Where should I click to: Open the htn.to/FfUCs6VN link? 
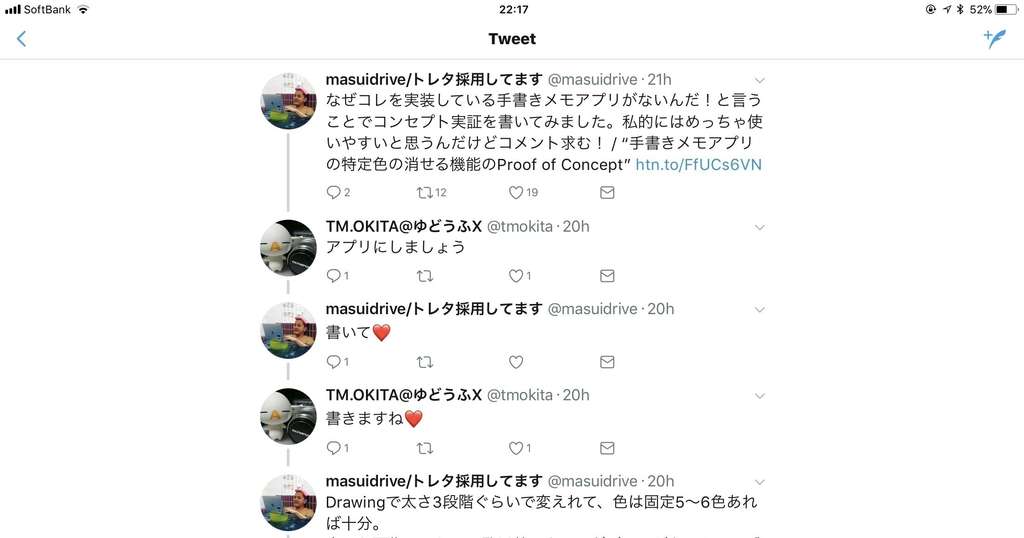pyautogui.click(x=698, y=164)
